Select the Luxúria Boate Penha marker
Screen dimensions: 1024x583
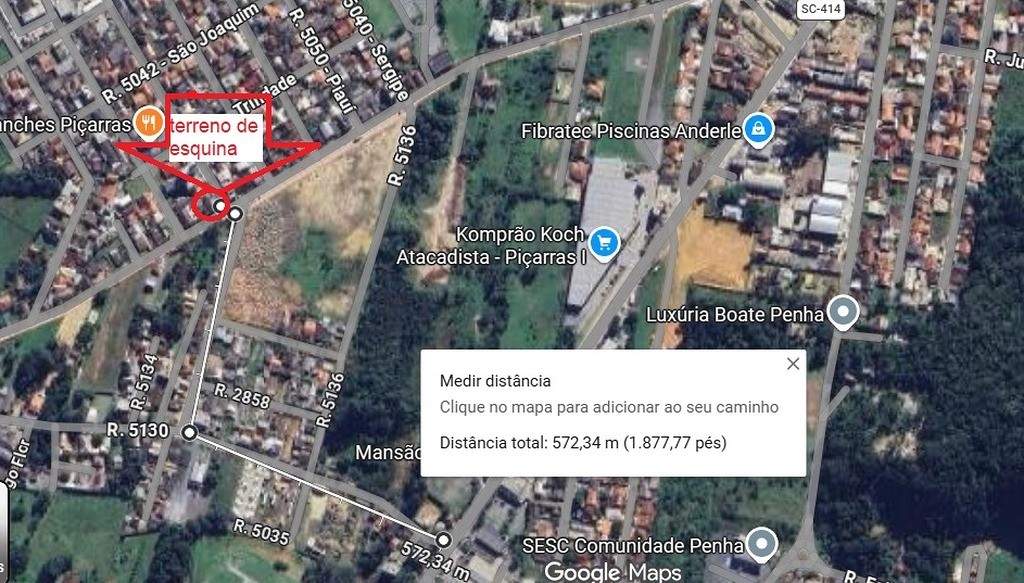[x=845, y=314]
